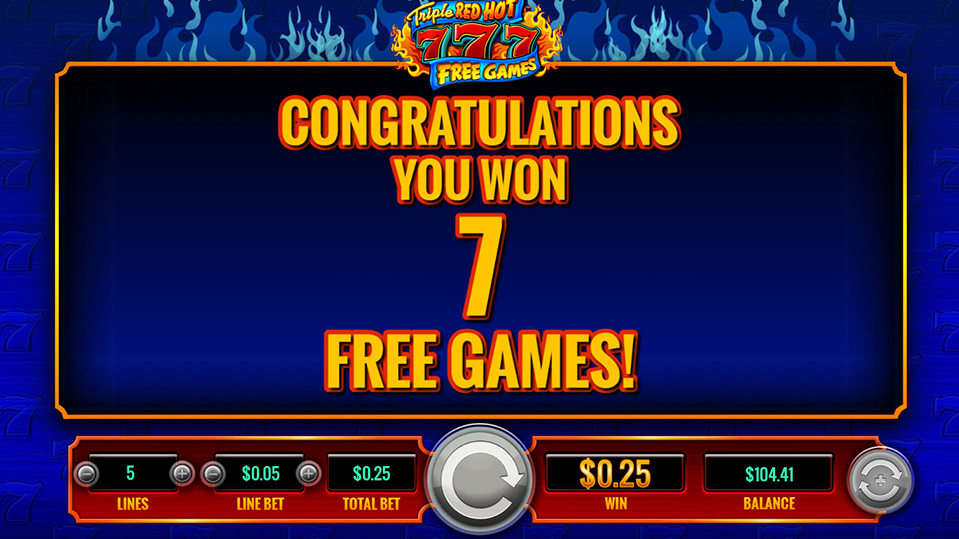Screen dimensions: 959x539
Task: Open the autoplay button
Action: point(879,481)
